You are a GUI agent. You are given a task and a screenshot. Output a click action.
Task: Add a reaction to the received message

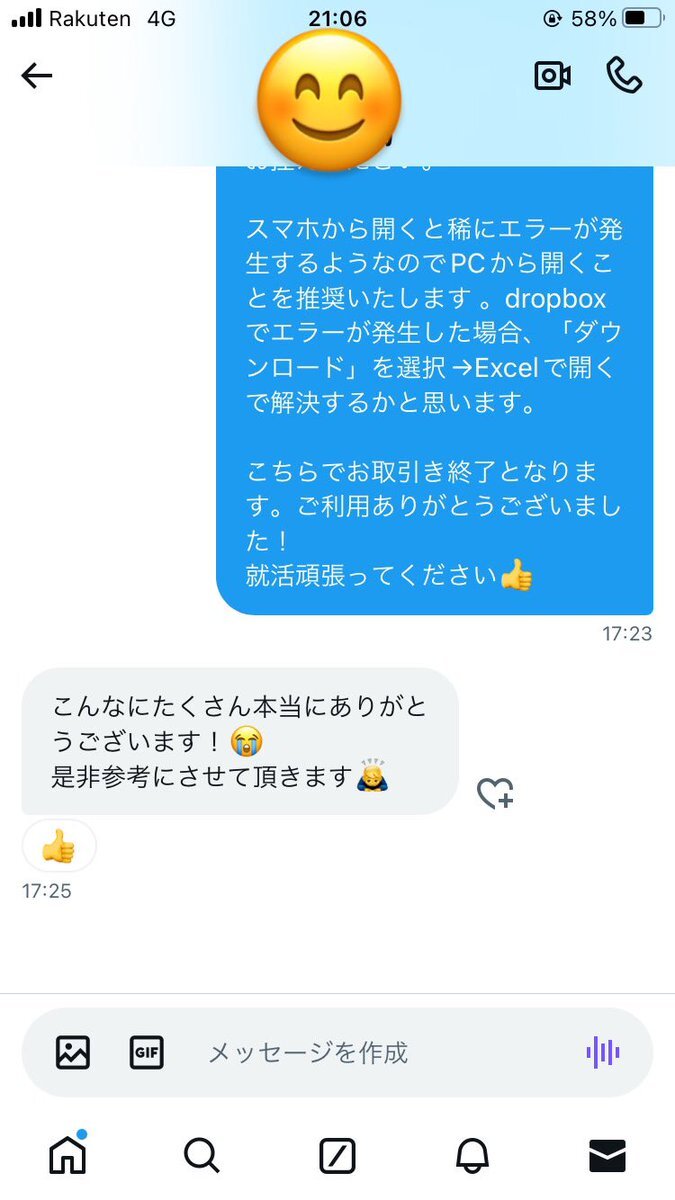[x=495, y=794]
